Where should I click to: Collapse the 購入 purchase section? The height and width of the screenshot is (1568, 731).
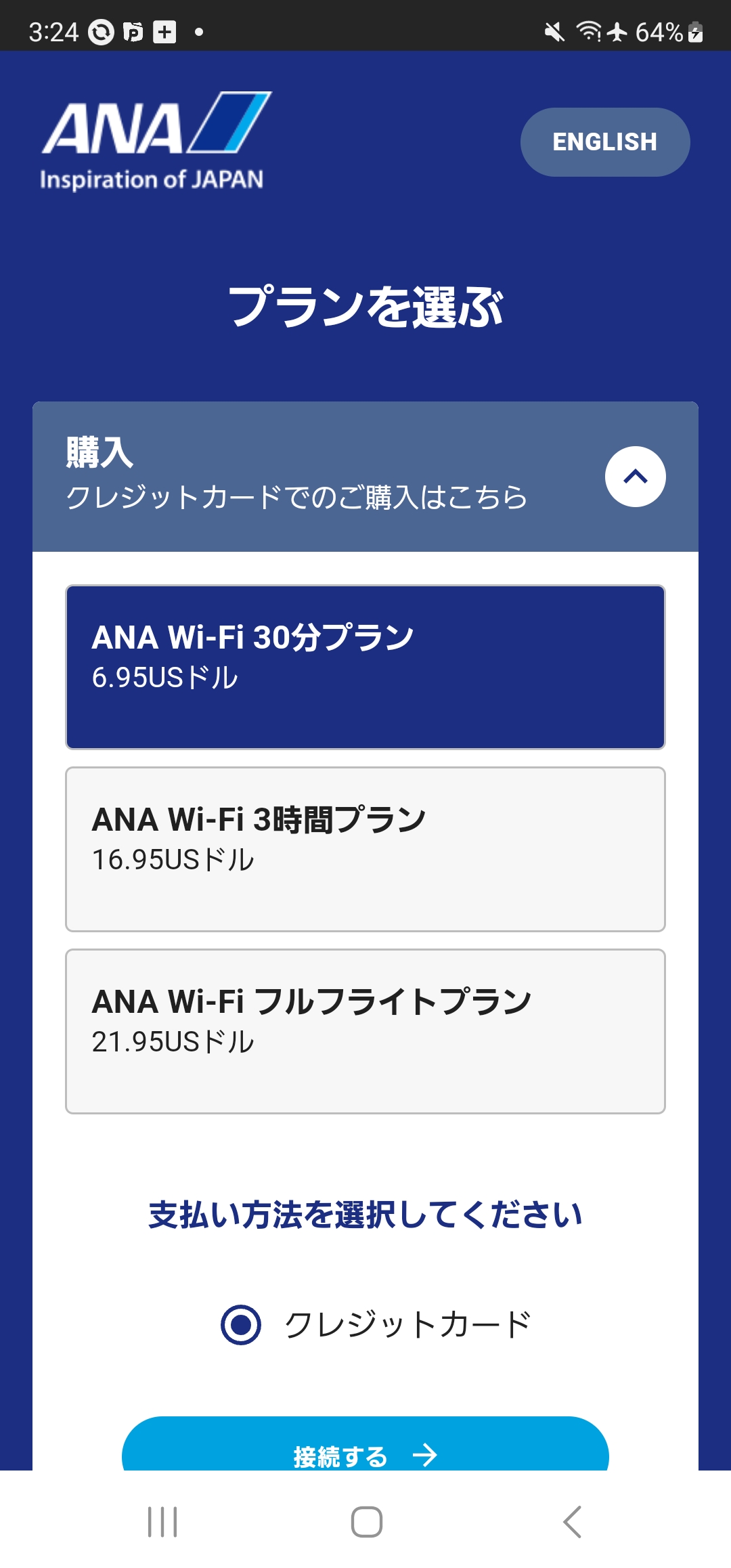[x=635, y=477]
